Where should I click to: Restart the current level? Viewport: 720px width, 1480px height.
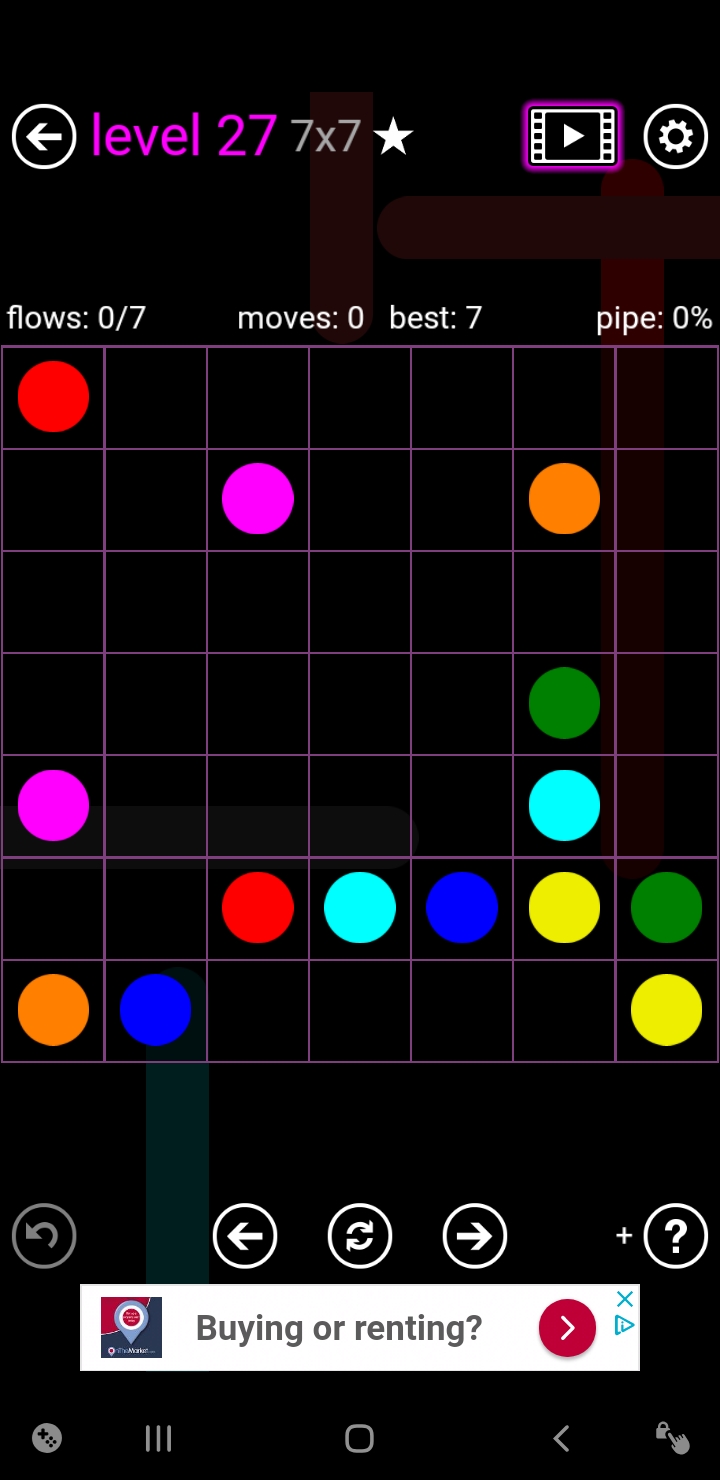point(360,1236)
